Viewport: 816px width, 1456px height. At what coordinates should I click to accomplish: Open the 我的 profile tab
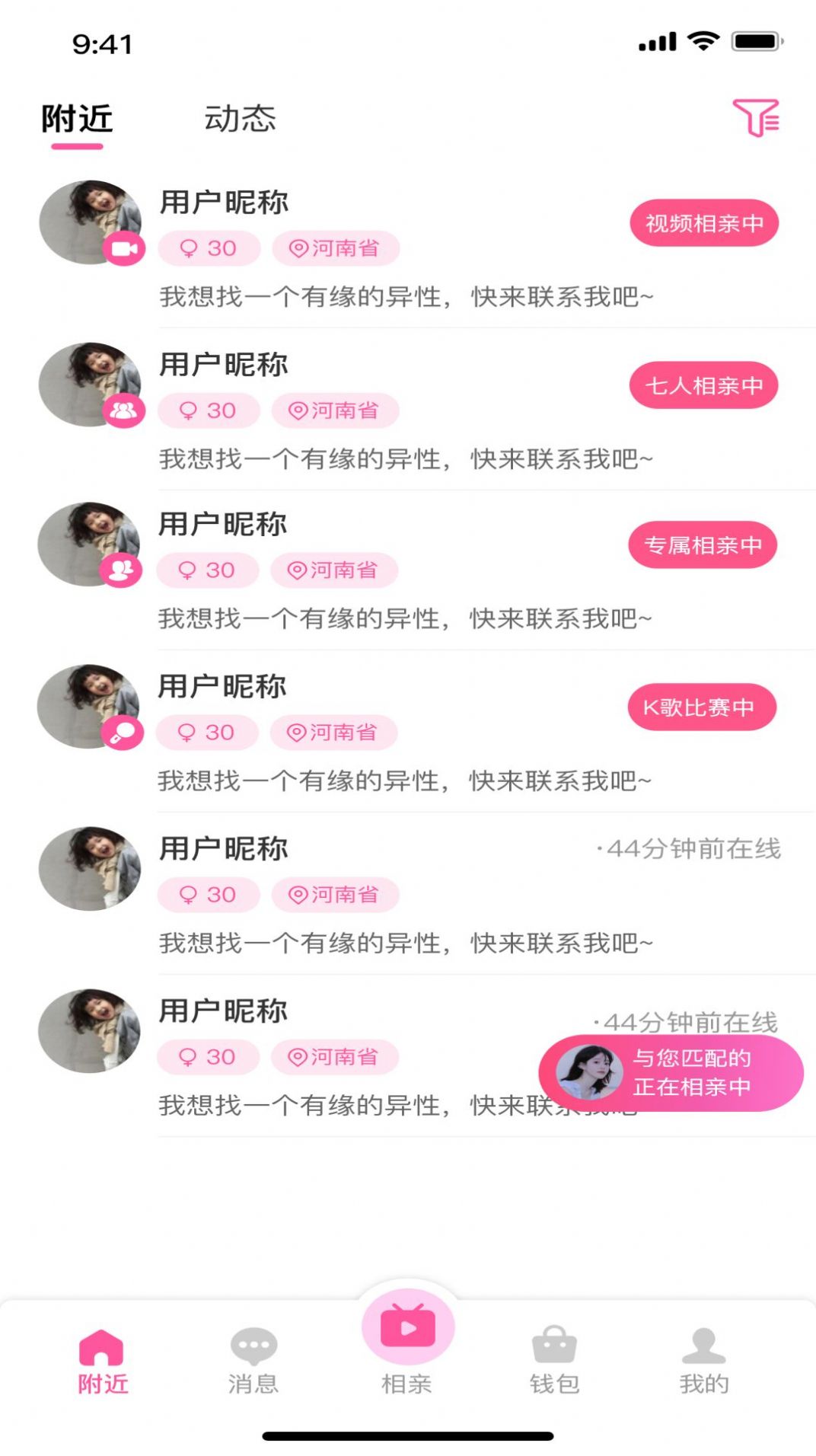(704, 1360)
